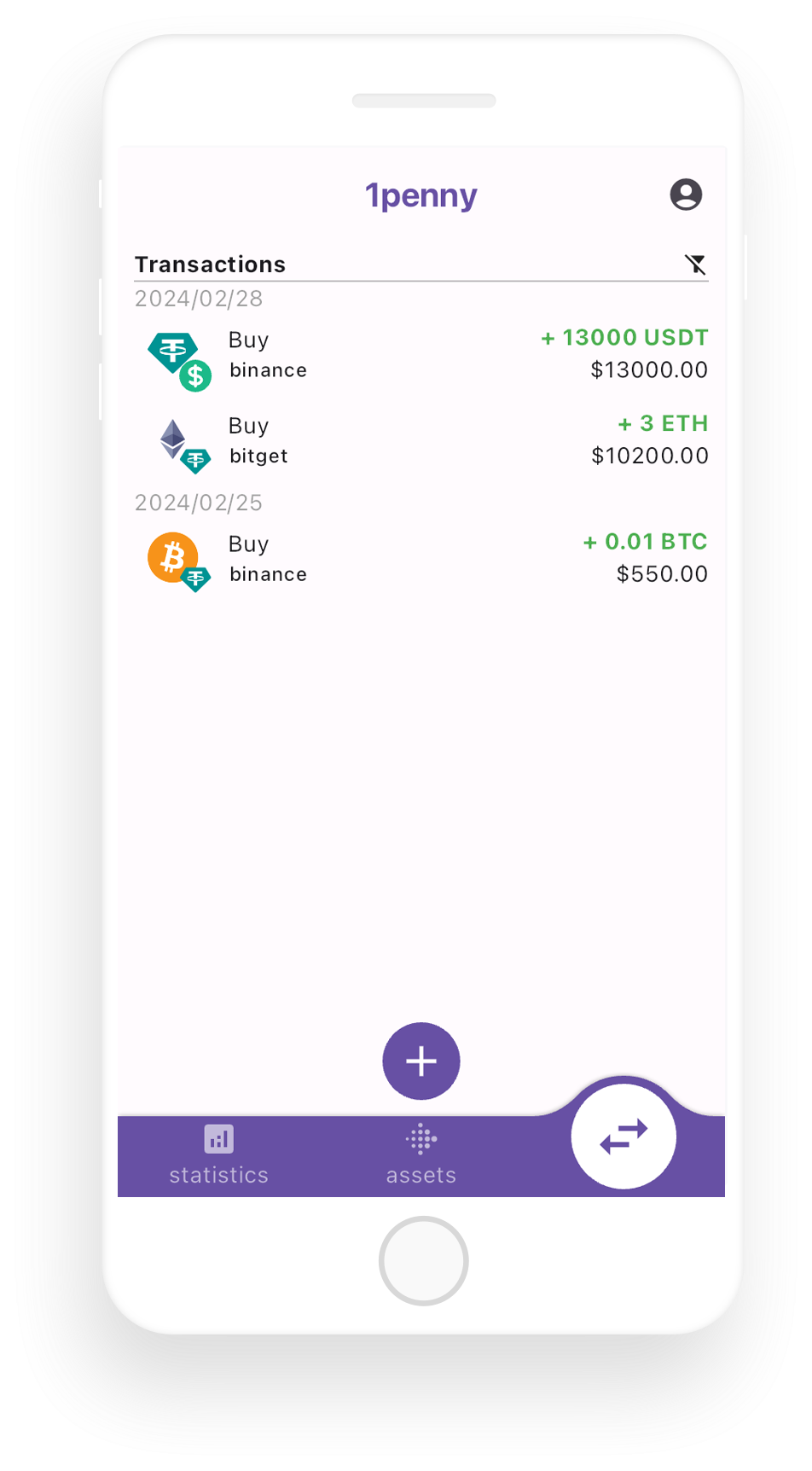Open the 3 ETH bitget transaction
Image resolution: width=812 pixels, height=1471 pixels.
pos(421,440)
